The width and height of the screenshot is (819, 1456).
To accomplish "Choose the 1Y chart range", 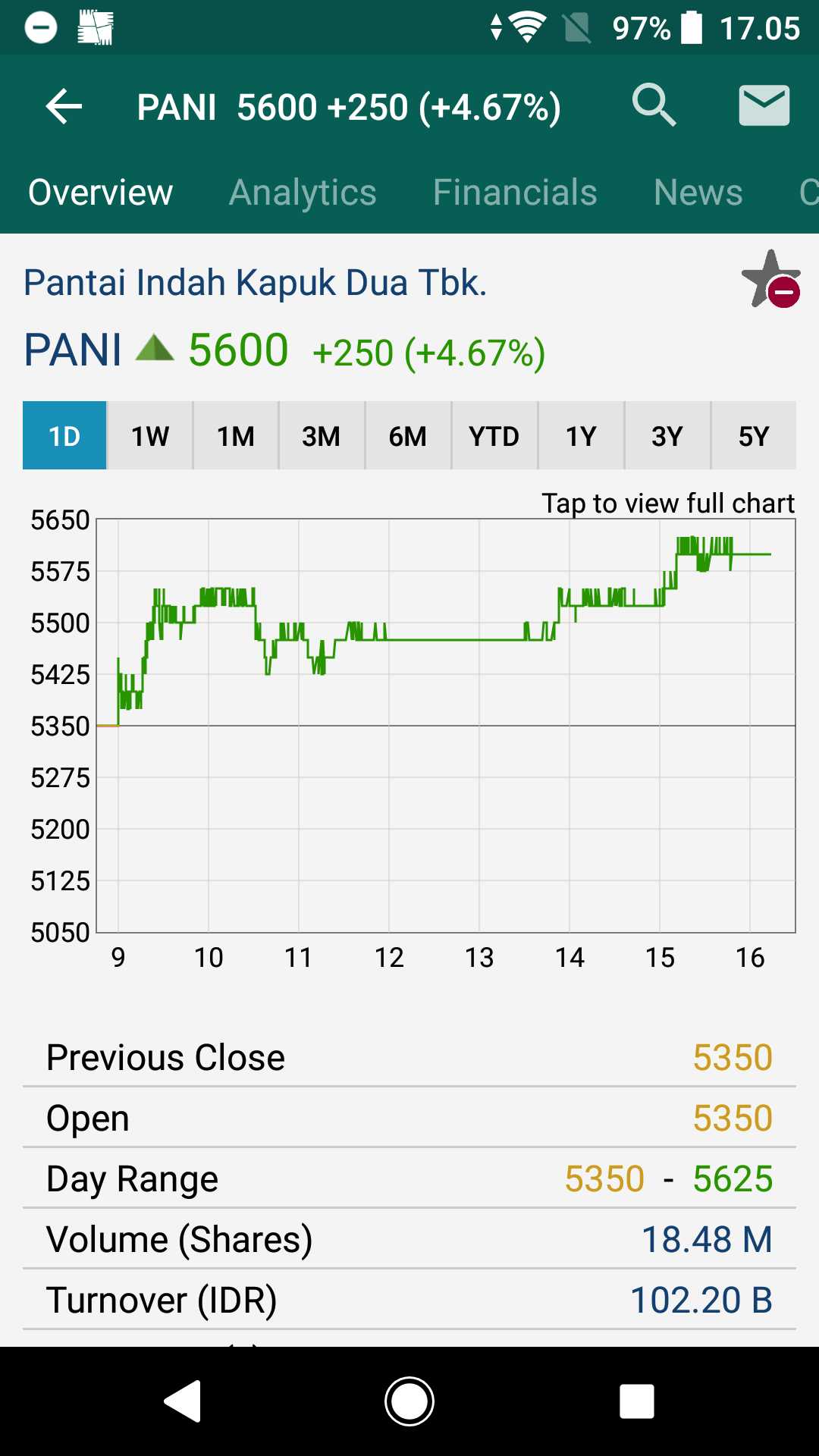I will coord(581,436).
